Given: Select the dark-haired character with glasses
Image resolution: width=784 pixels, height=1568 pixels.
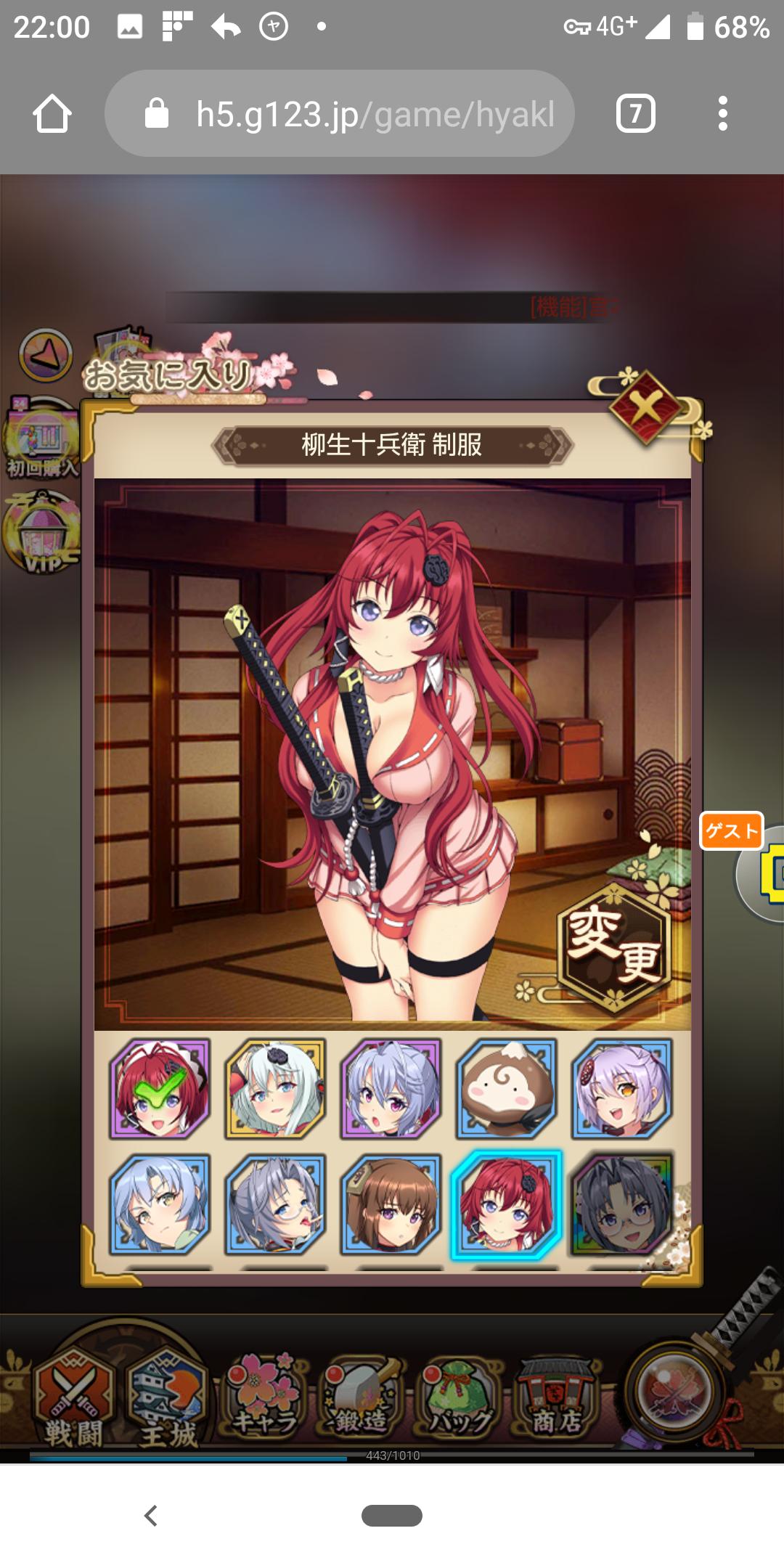Looking at the screenshot, I should point(622,1204).
